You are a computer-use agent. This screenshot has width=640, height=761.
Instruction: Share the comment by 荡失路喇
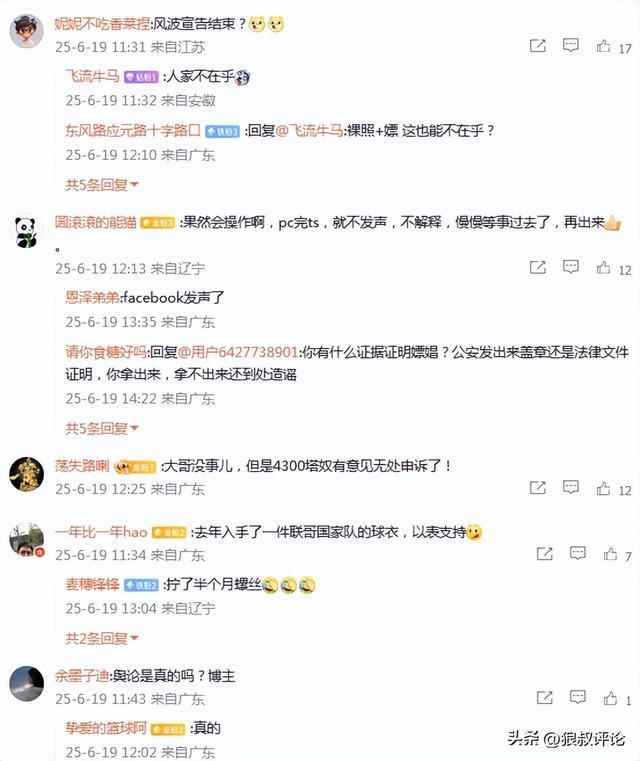pos(538,489)
